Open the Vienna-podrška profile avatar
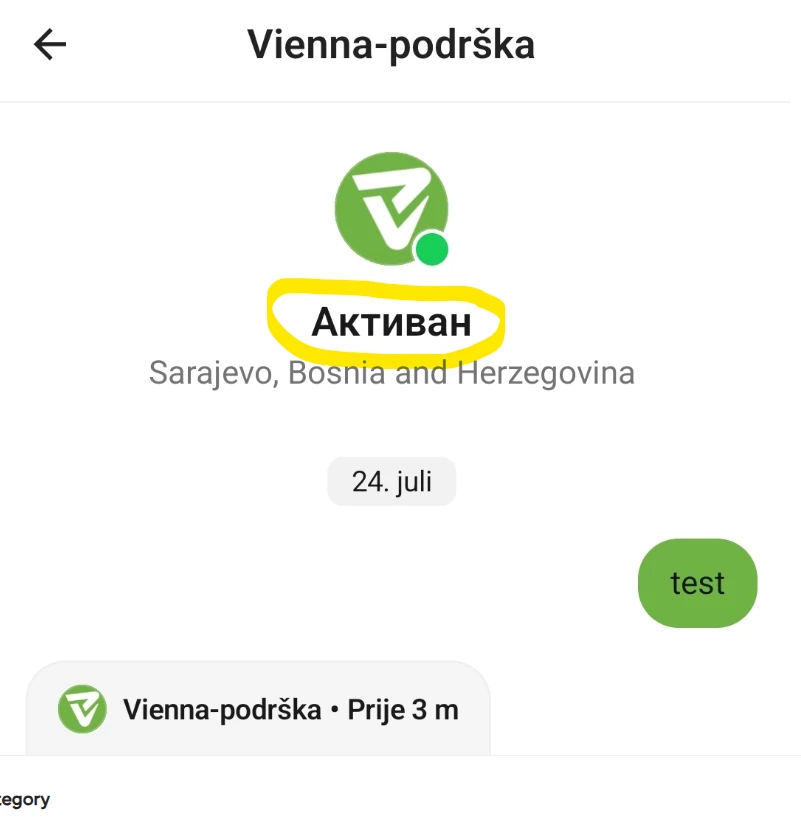The image size is (801, 822). [x=390, y=209]
